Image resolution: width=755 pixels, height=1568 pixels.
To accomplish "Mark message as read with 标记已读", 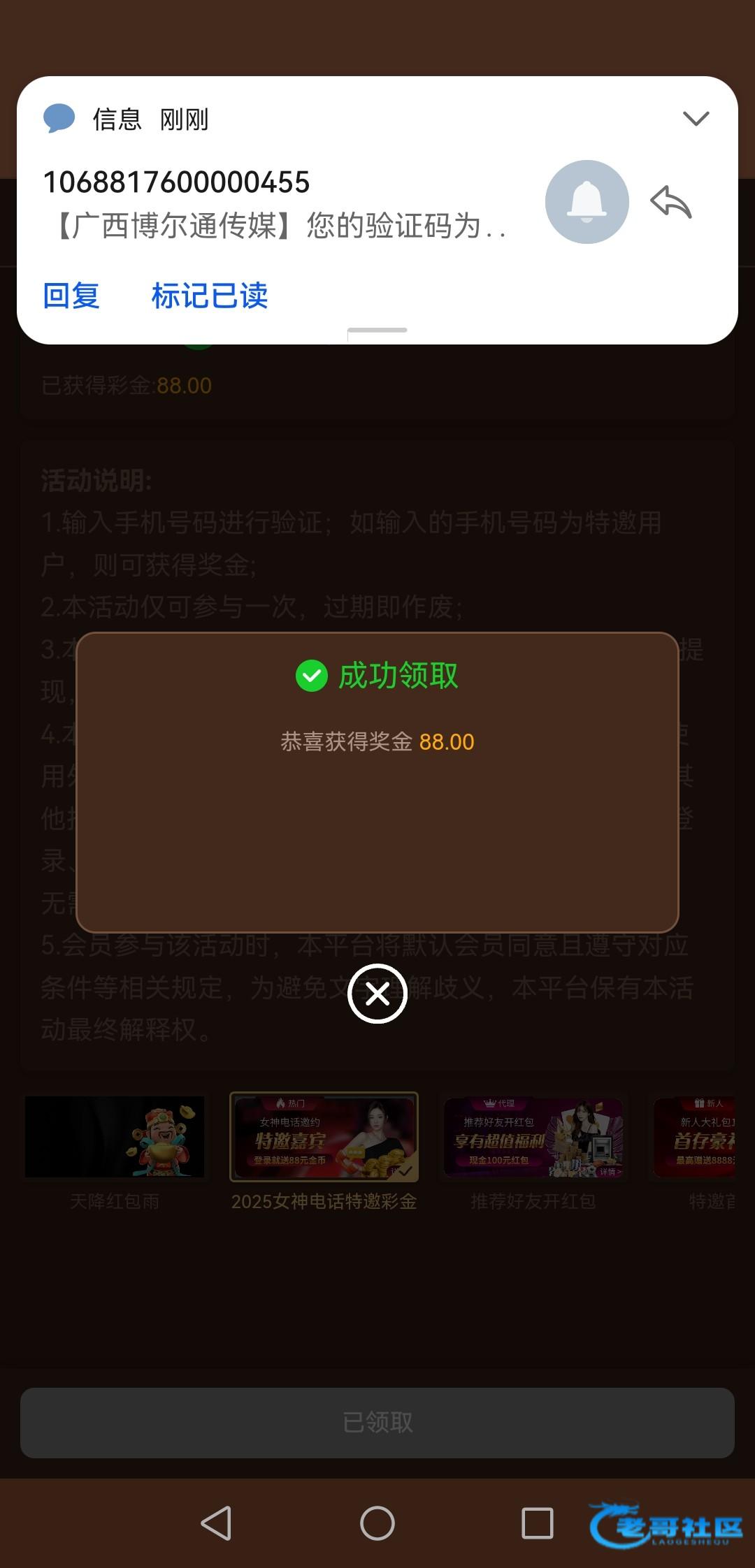I will [210, 296].
